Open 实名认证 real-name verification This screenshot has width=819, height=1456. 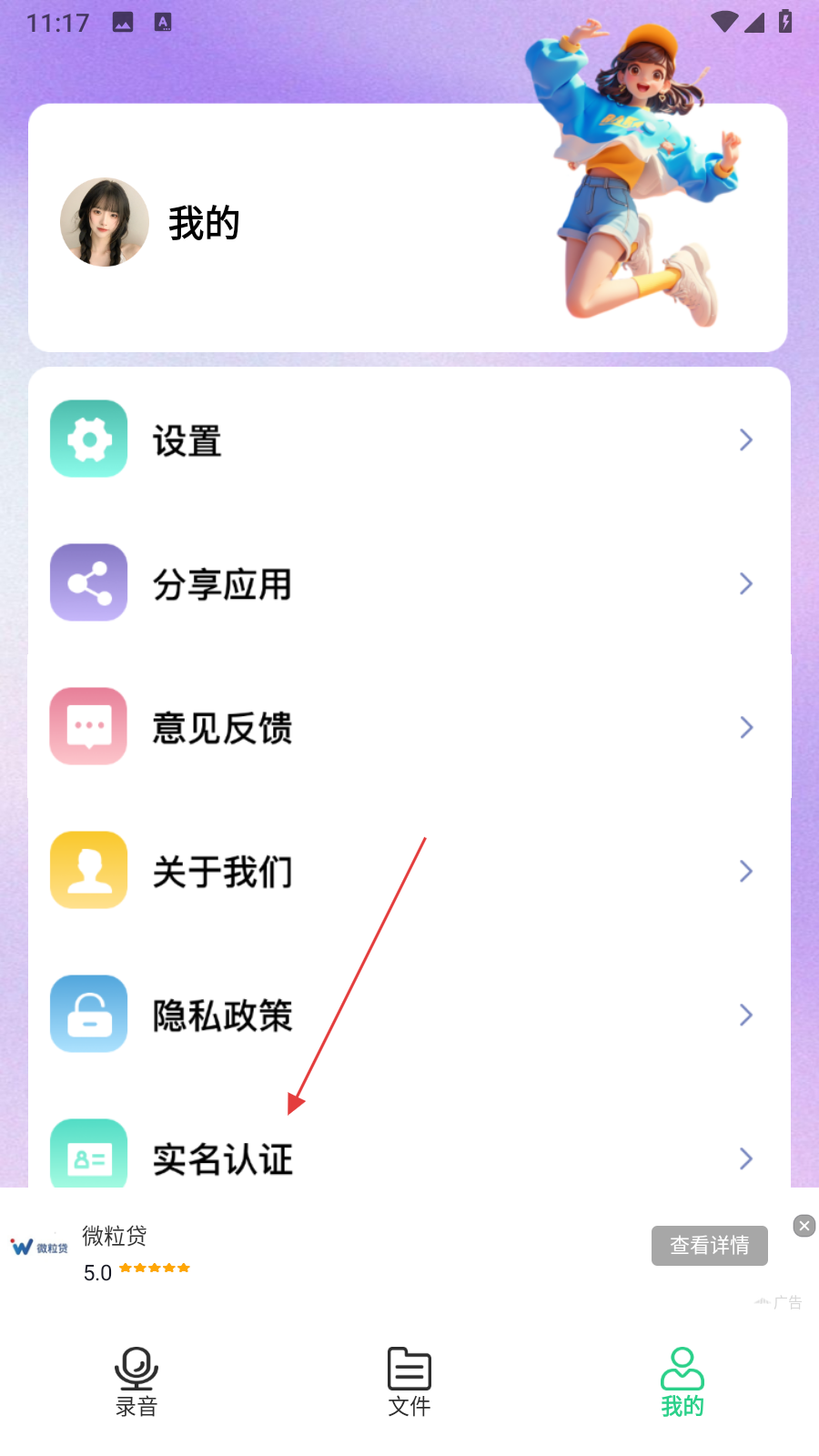(x=408, y=1156)
